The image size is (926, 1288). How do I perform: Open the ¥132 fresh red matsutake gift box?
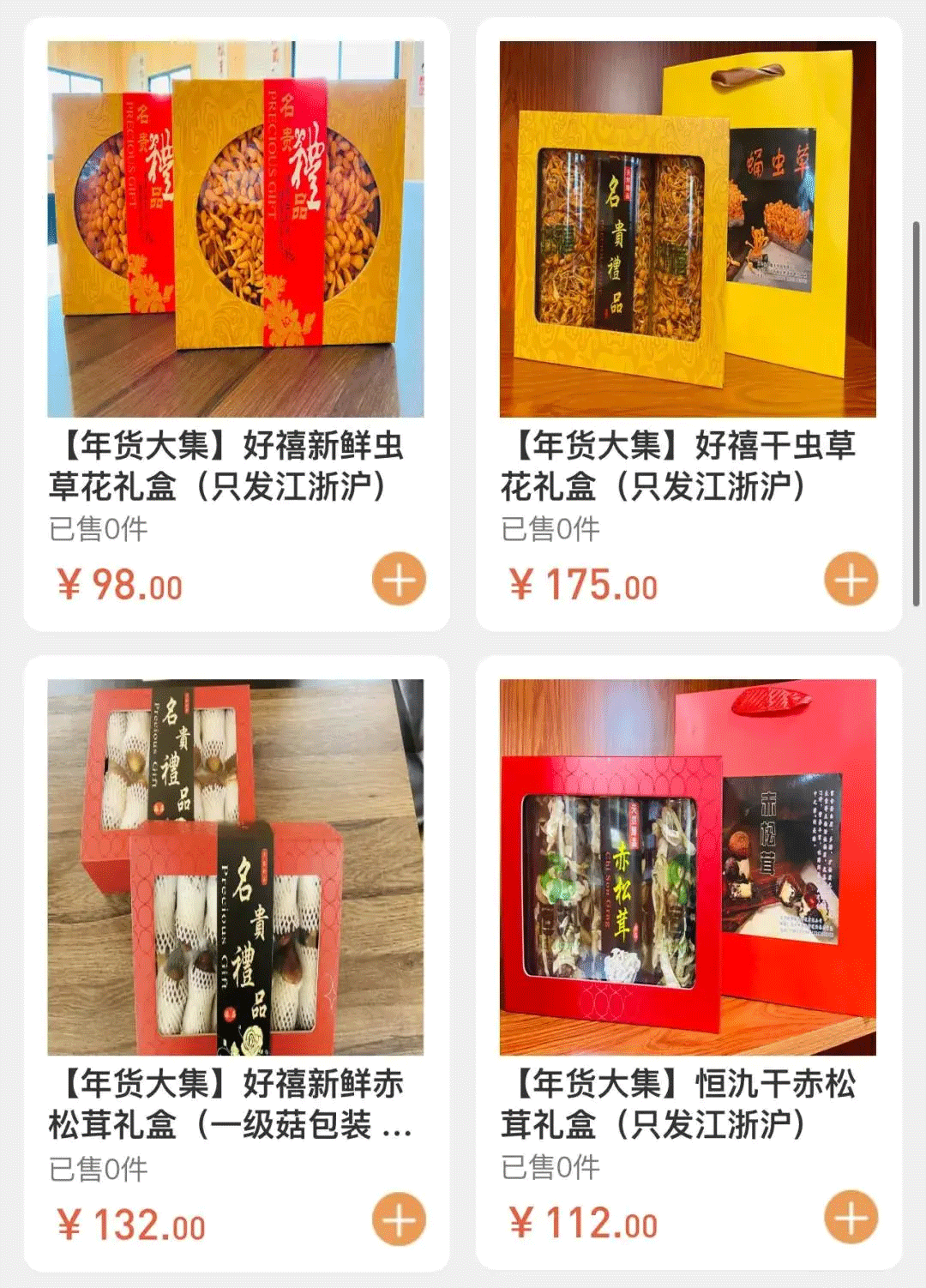click(x=236, y=868)
